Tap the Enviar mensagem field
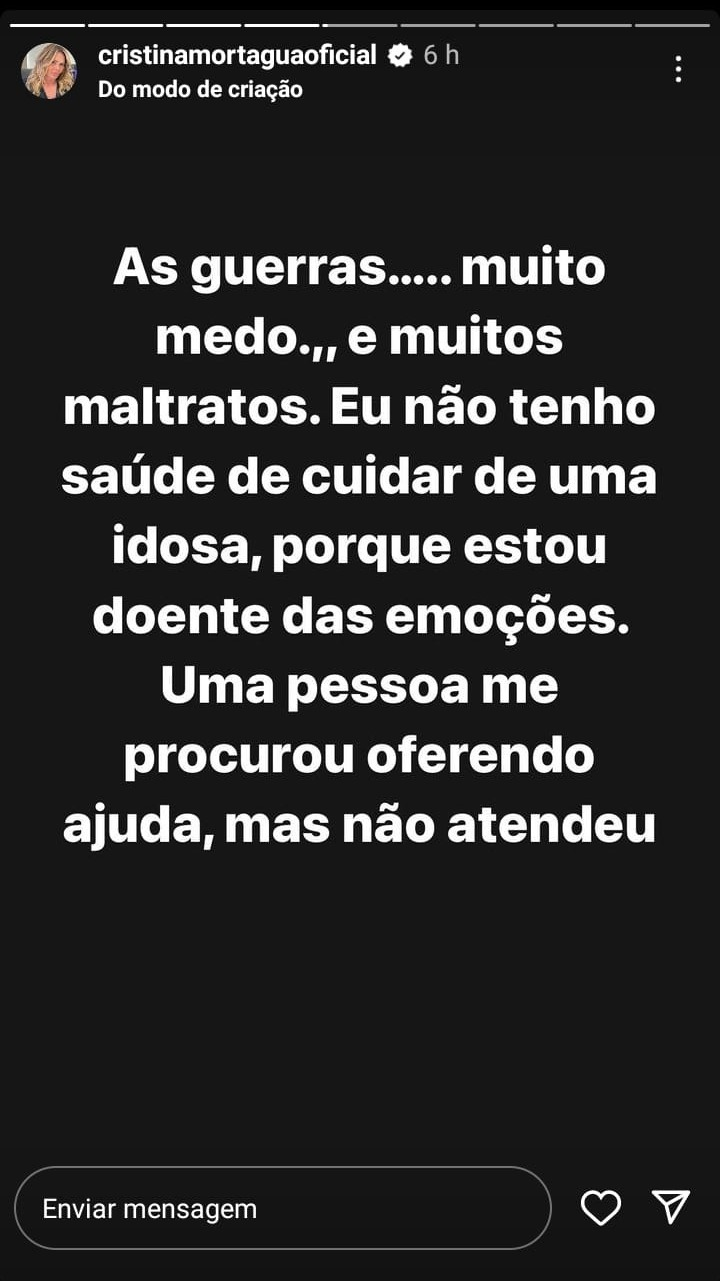This screenshot has width=720, height=1281. [x=283, y=1208]
